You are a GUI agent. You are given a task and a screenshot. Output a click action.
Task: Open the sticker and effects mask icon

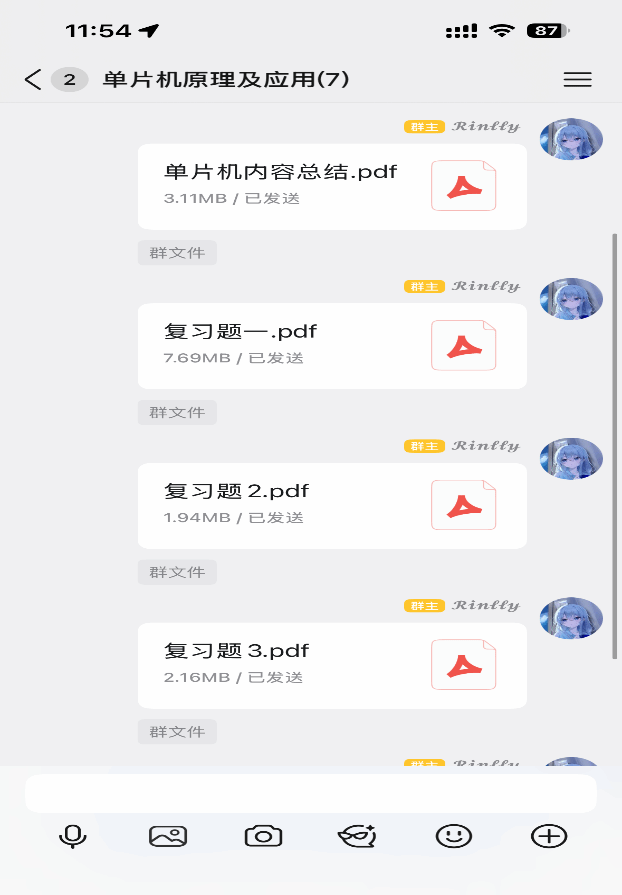pyautogui.click(x=357, y=836)
